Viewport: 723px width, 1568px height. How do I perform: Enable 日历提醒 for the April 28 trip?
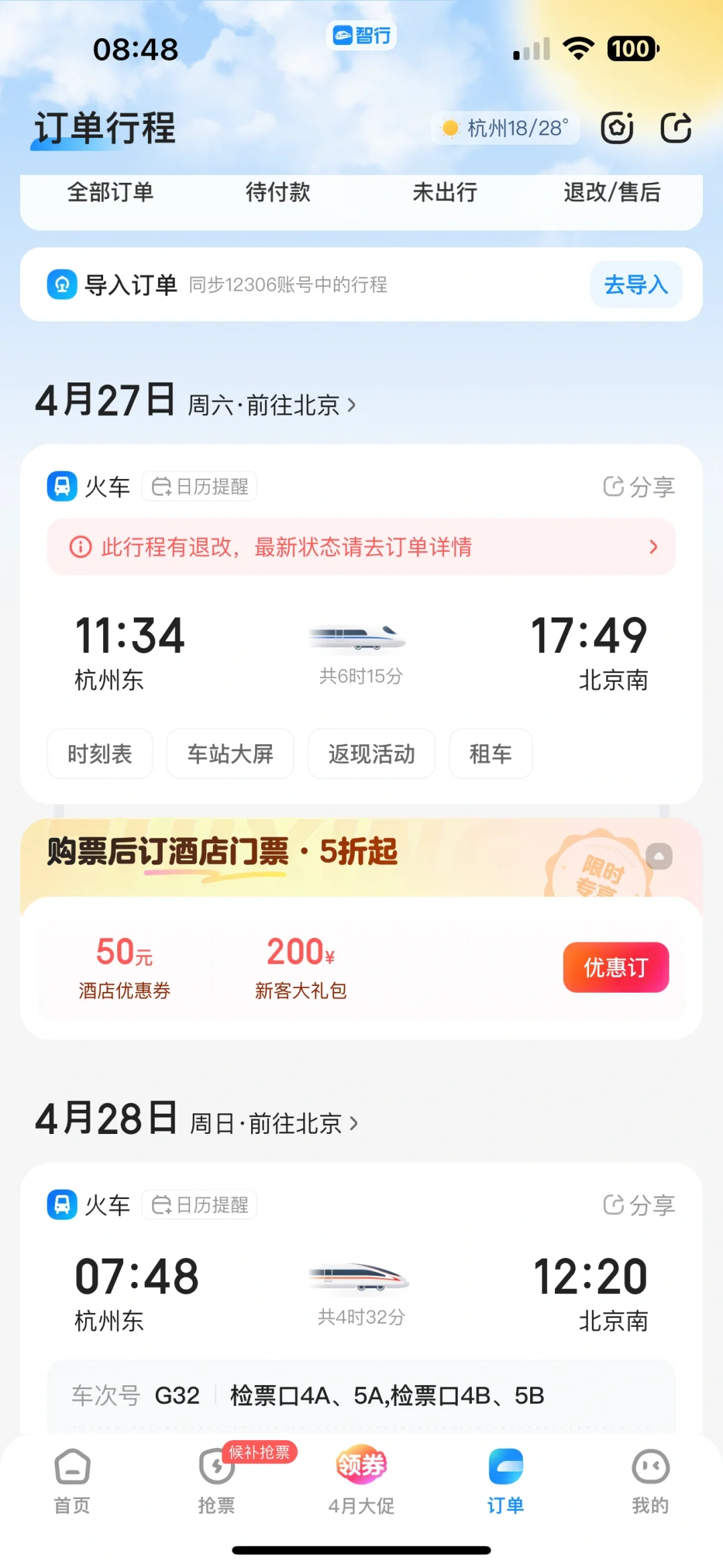199,1205
